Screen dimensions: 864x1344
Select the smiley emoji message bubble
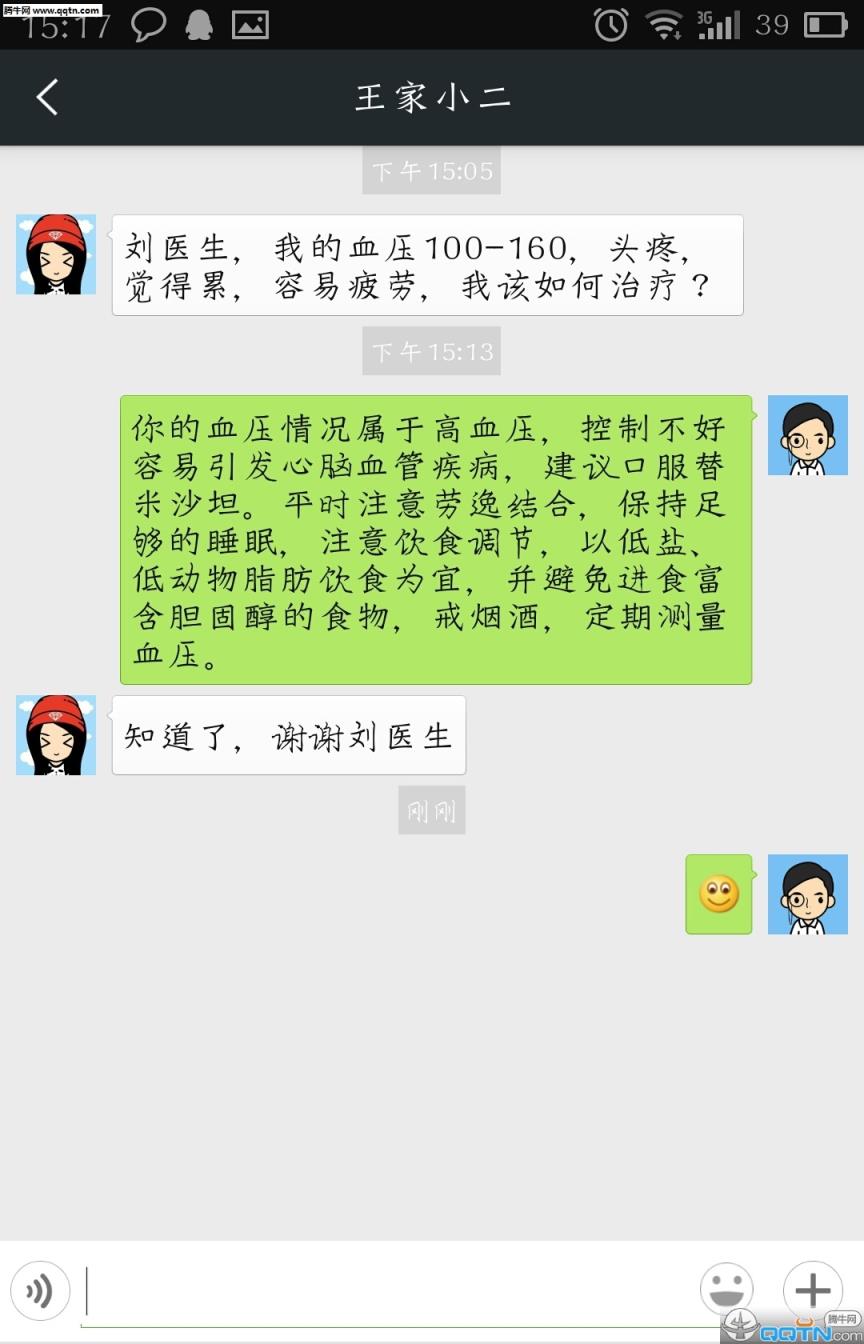click(718, 894)
